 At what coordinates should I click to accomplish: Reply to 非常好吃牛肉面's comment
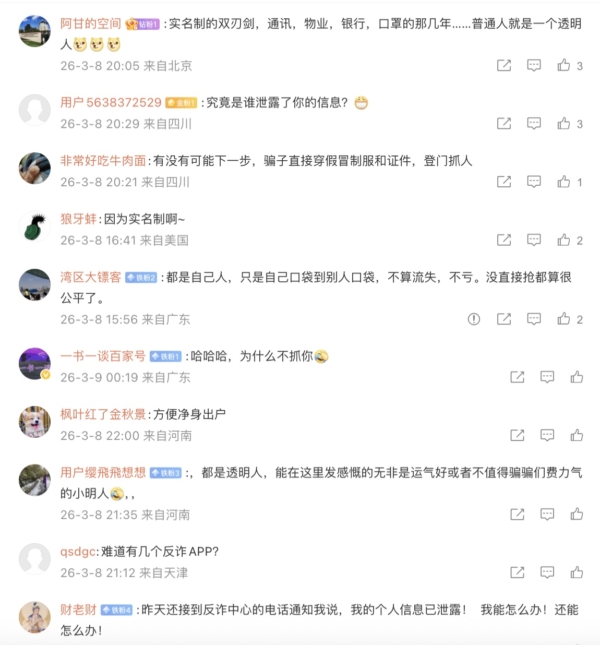[x=534, y=182]
